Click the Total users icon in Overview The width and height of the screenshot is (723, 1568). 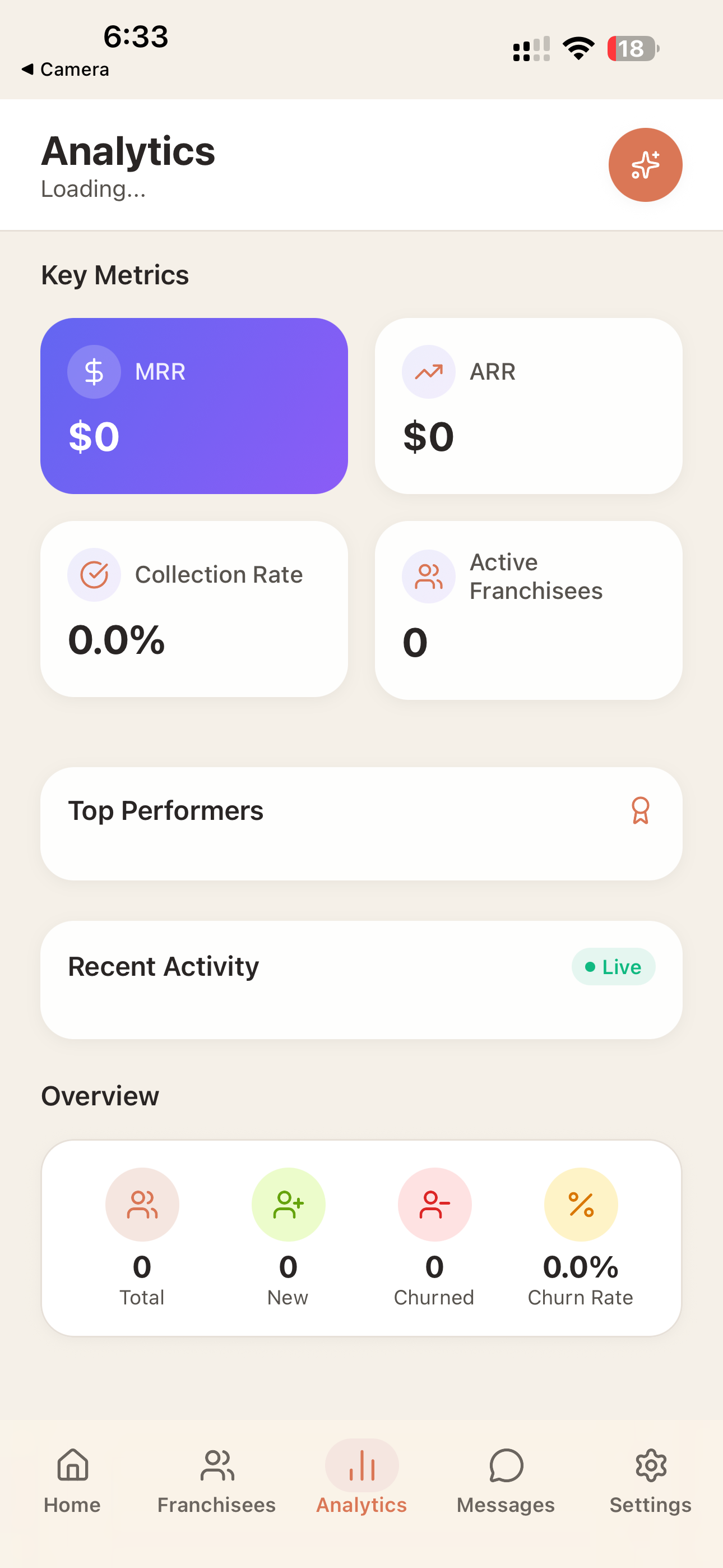[142, 1204]
